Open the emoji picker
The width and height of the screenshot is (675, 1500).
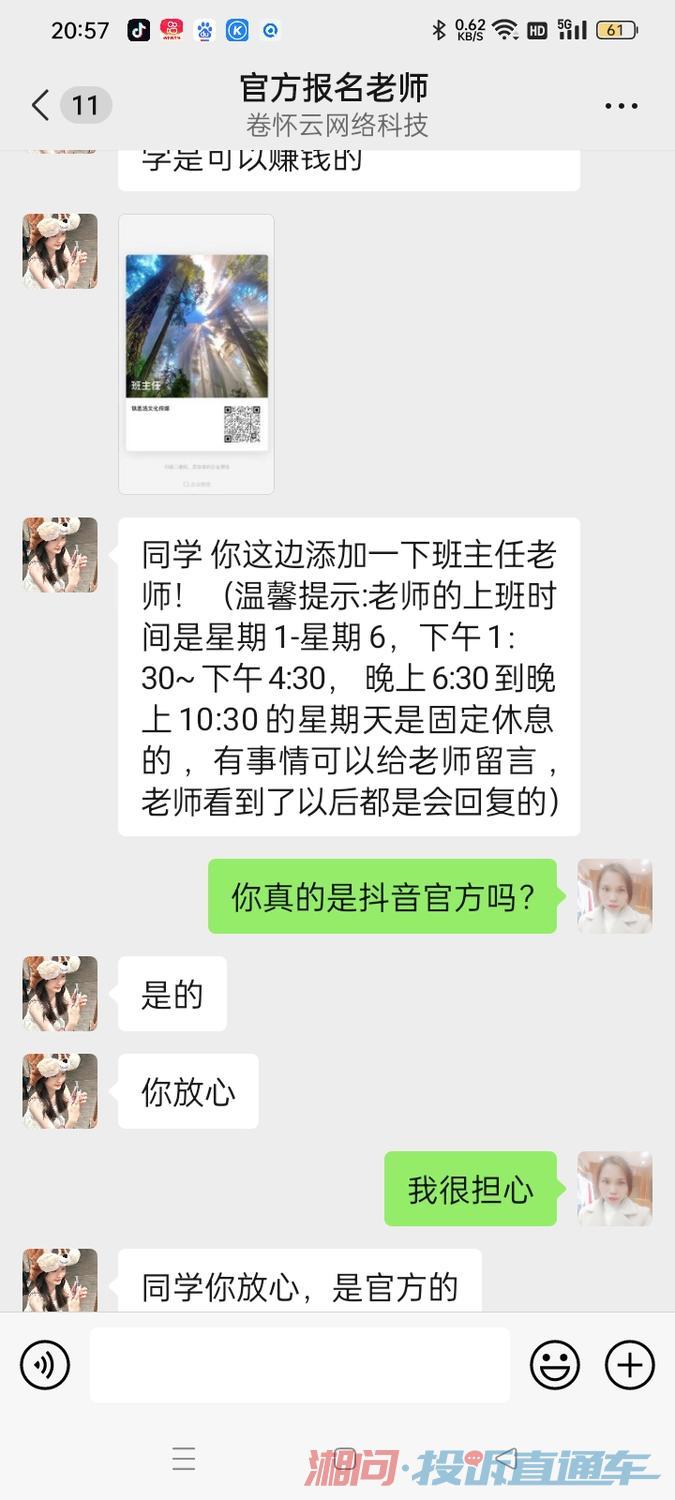coord(555,1365)
